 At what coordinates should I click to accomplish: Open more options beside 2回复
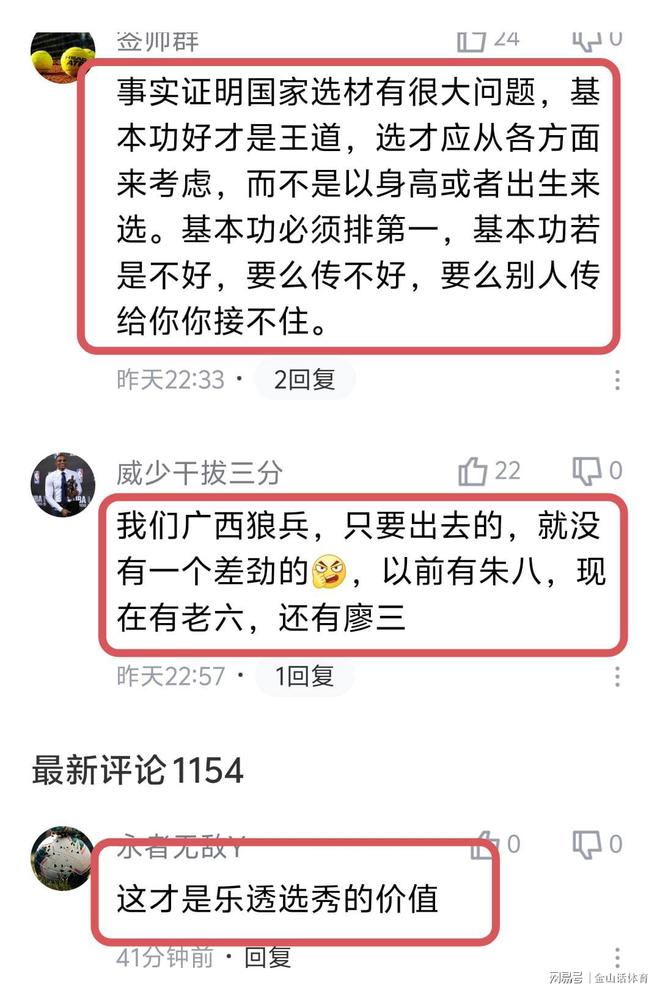click(617, 380)
